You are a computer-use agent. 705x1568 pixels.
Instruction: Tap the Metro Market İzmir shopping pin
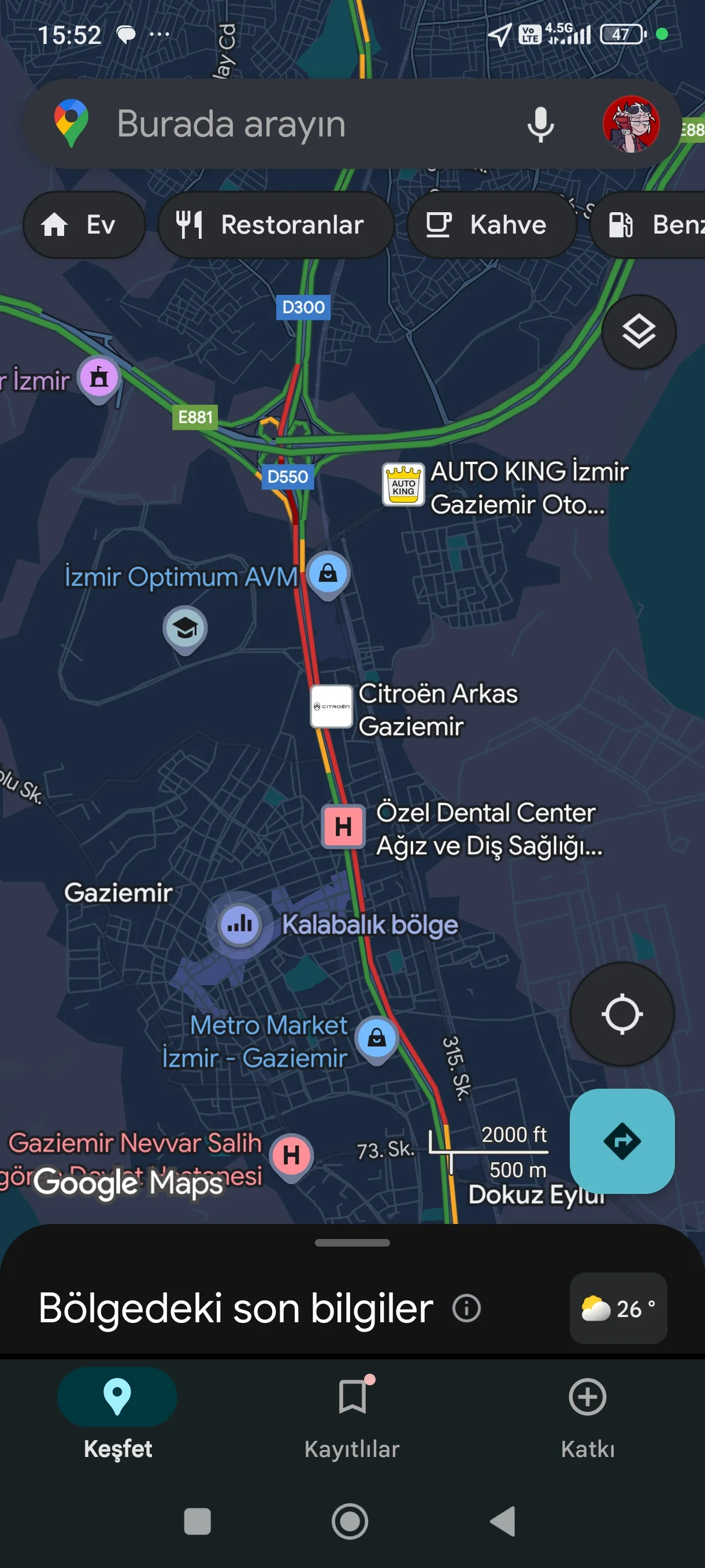coord(379,1039)
